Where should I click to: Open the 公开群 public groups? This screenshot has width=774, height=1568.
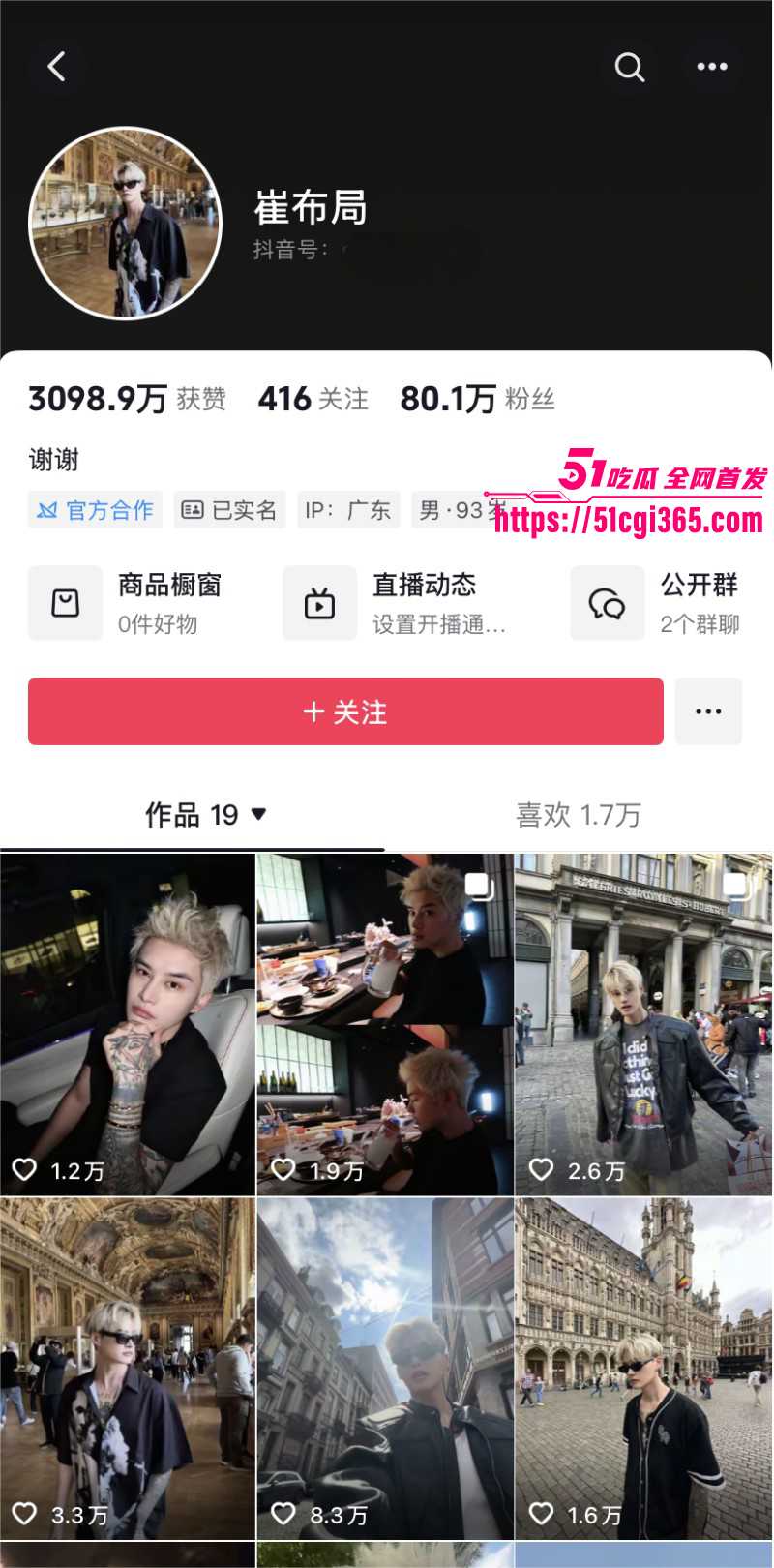point(658,604)
